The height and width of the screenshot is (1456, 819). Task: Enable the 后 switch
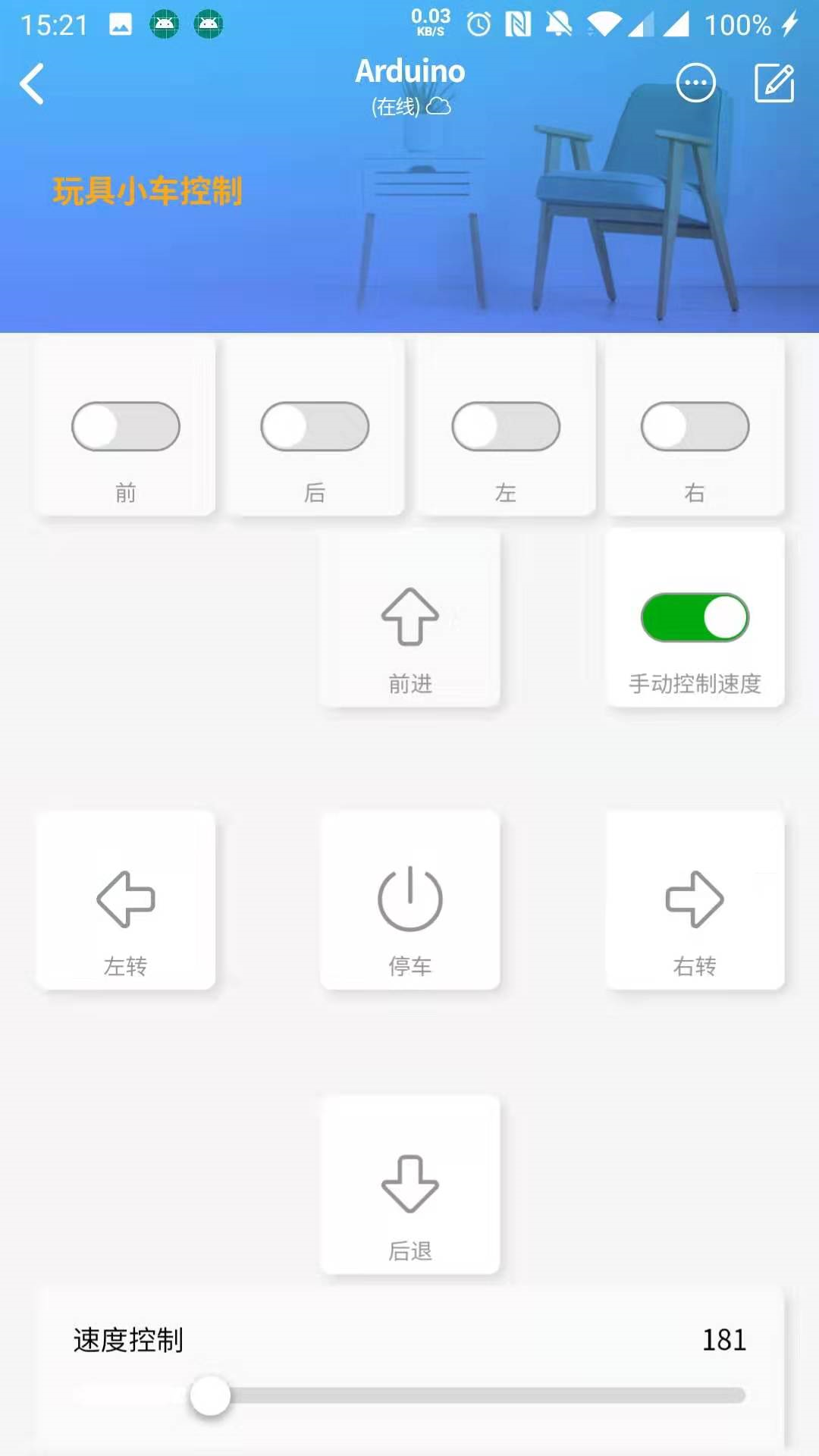(315, 426)
